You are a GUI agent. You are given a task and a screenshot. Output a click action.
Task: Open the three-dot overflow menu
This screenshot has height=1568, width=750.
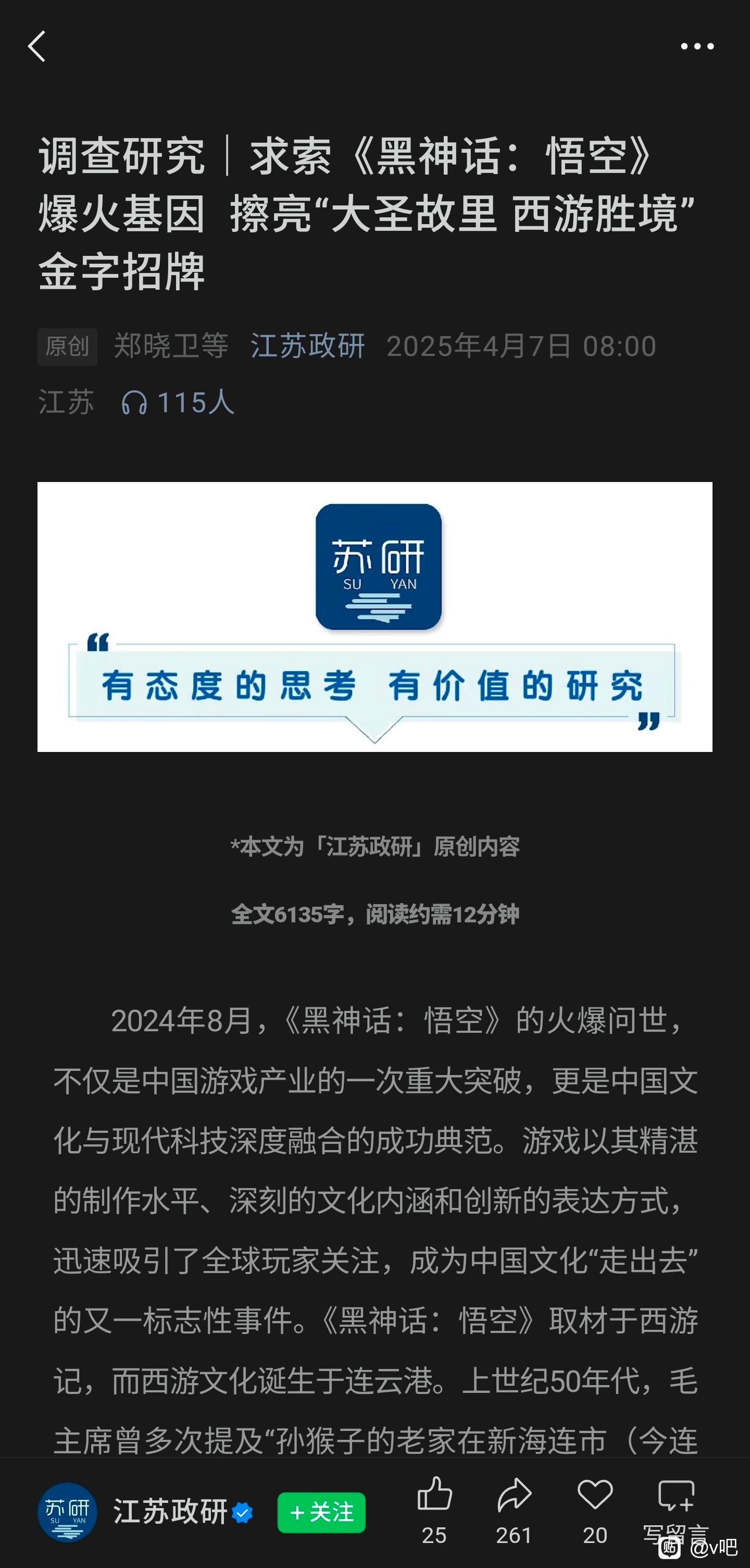click(x=697, y=46)
